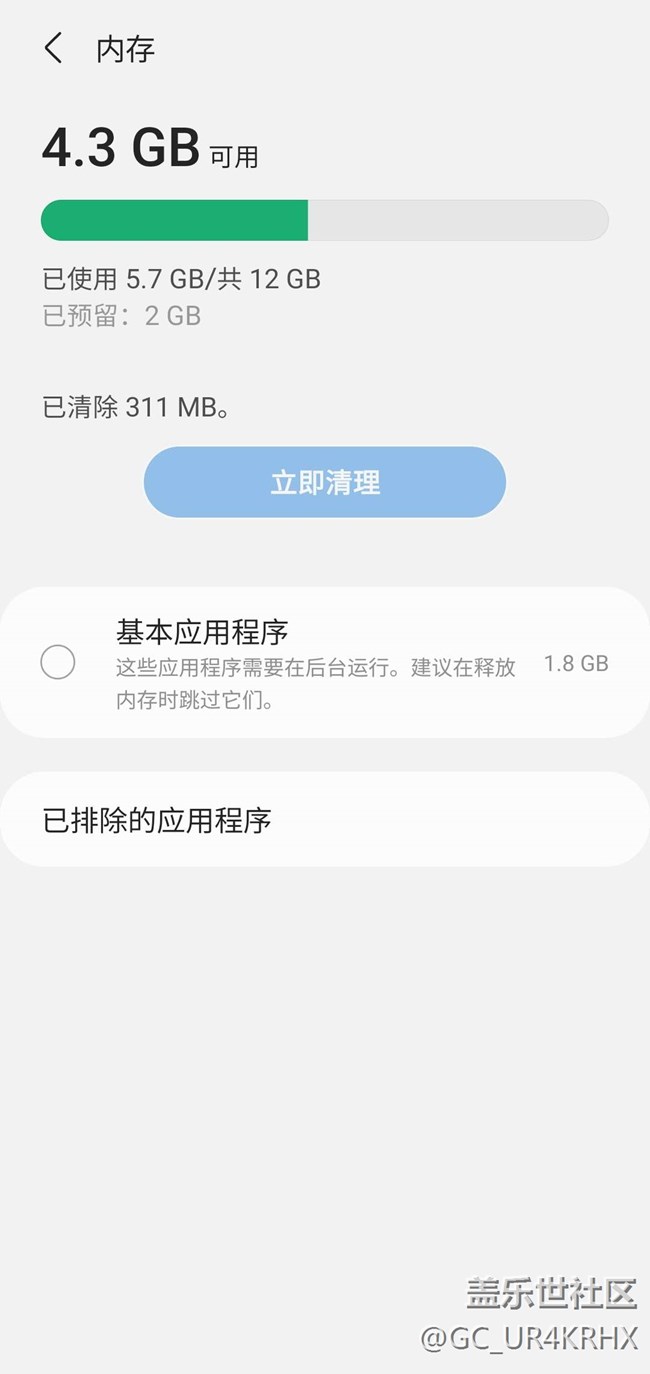Go back from the 内存 screen

tap(54, 49)
